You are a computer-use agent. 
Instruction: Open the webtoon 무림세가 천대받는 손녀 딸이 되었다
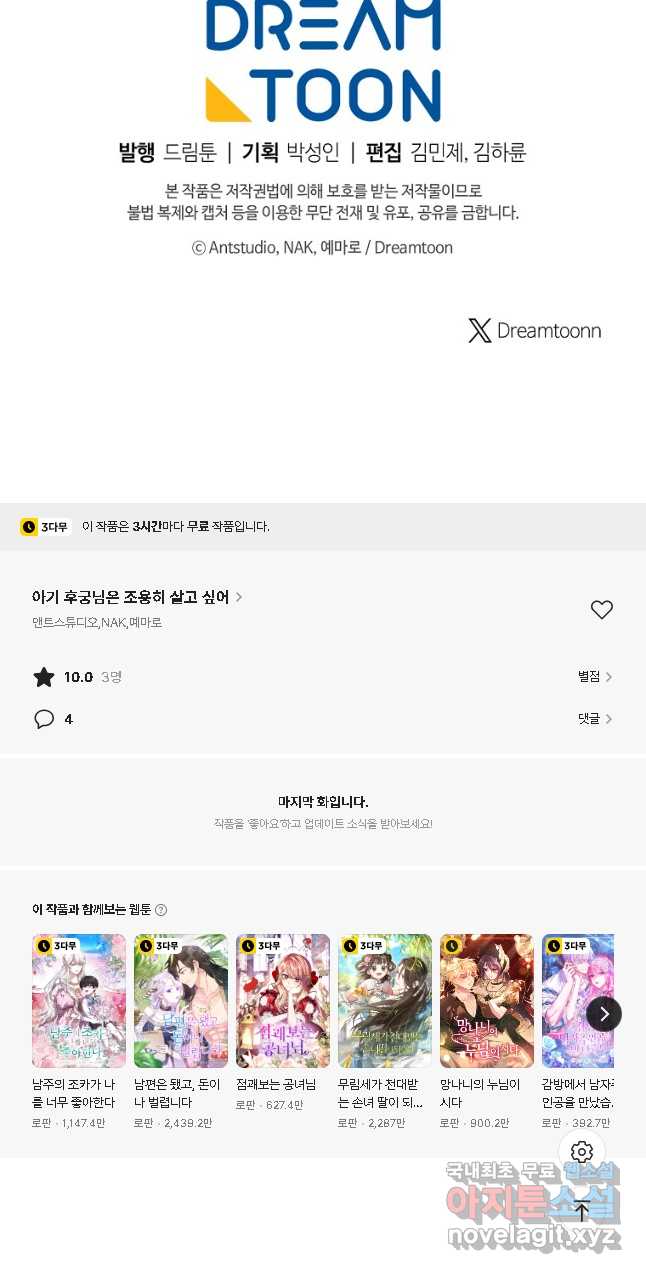[x=385, y=1001]
